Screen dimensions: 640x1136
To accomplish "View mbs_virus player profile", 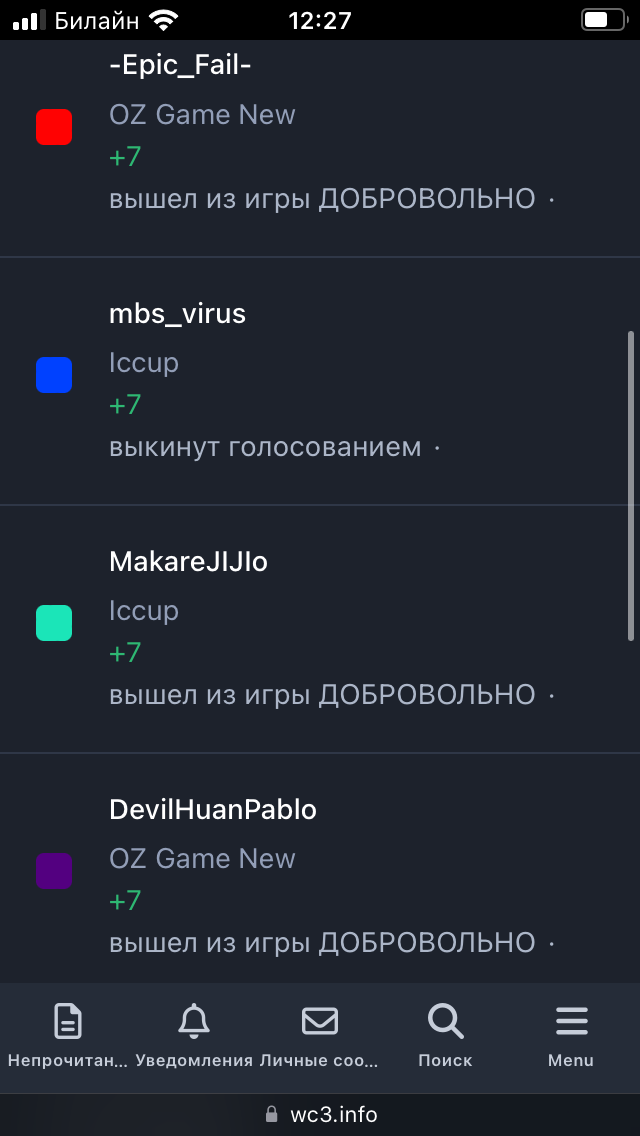I will click(x=177, y=314).
